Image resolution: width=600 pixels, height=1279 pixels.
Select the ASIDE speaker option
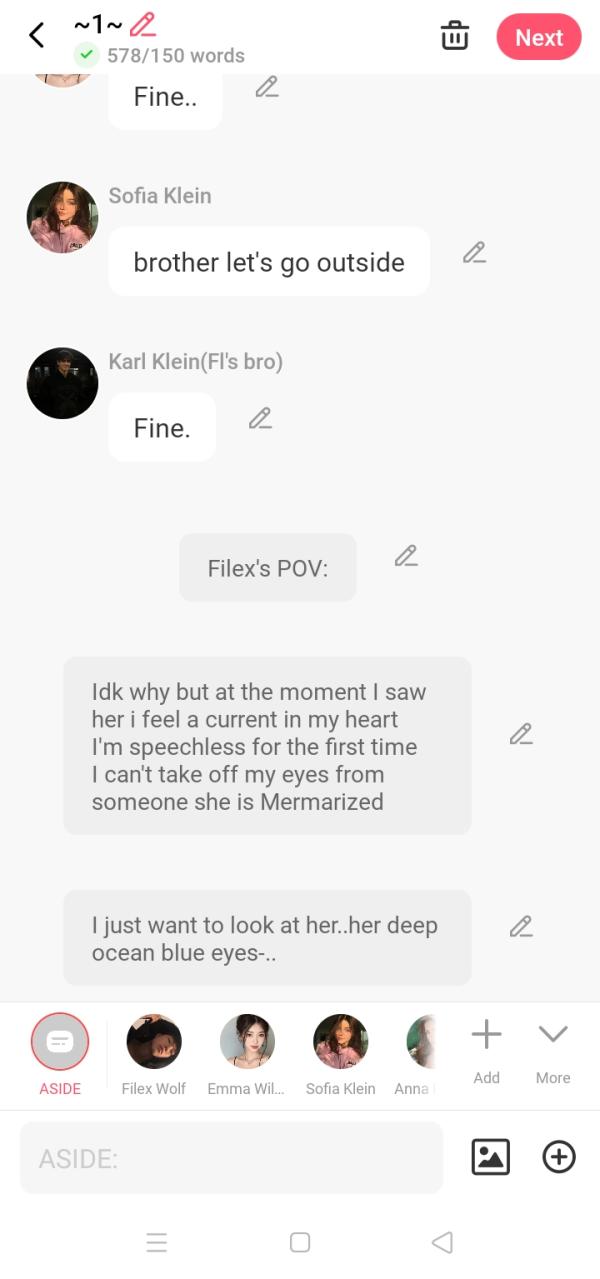coord(60,1042)
